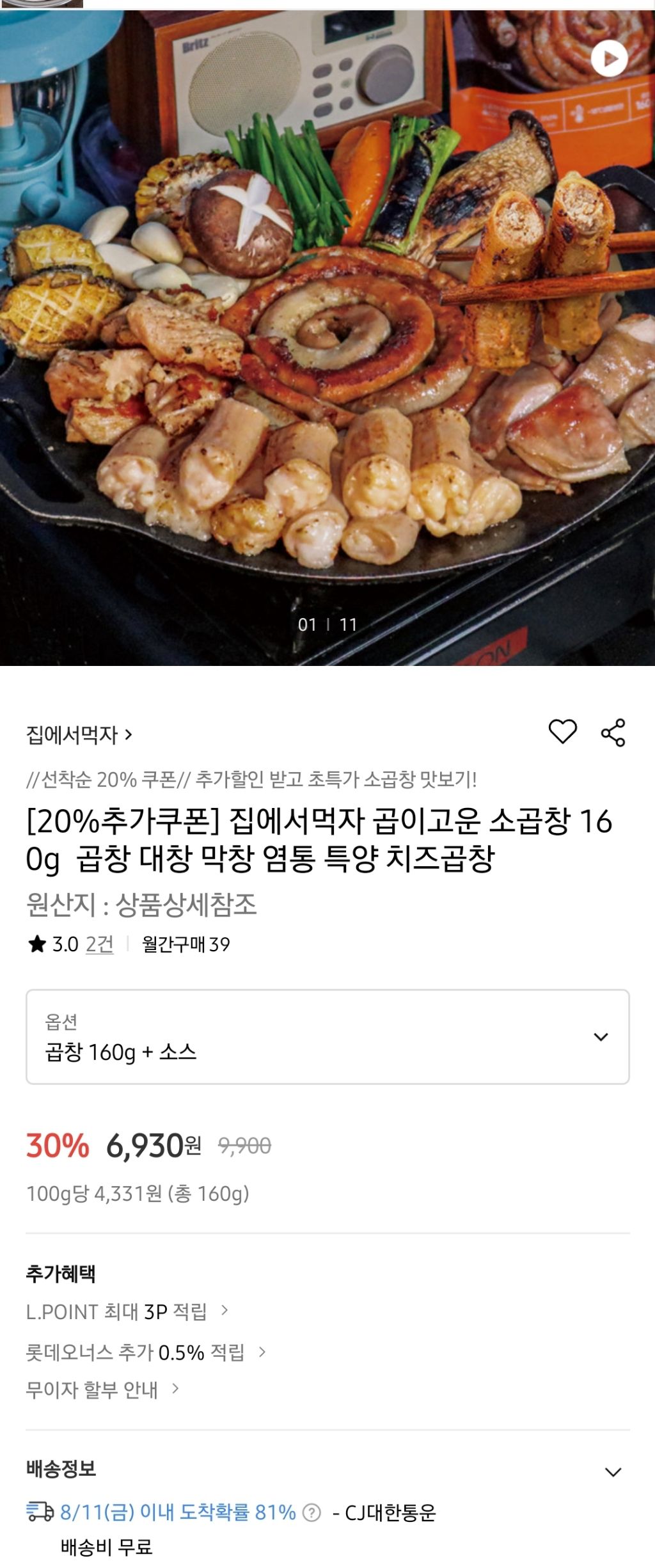Viewport: 655px width, 1568px height.
Task: Add this product to wishlist with heart
Action: [x=562, y=732]
